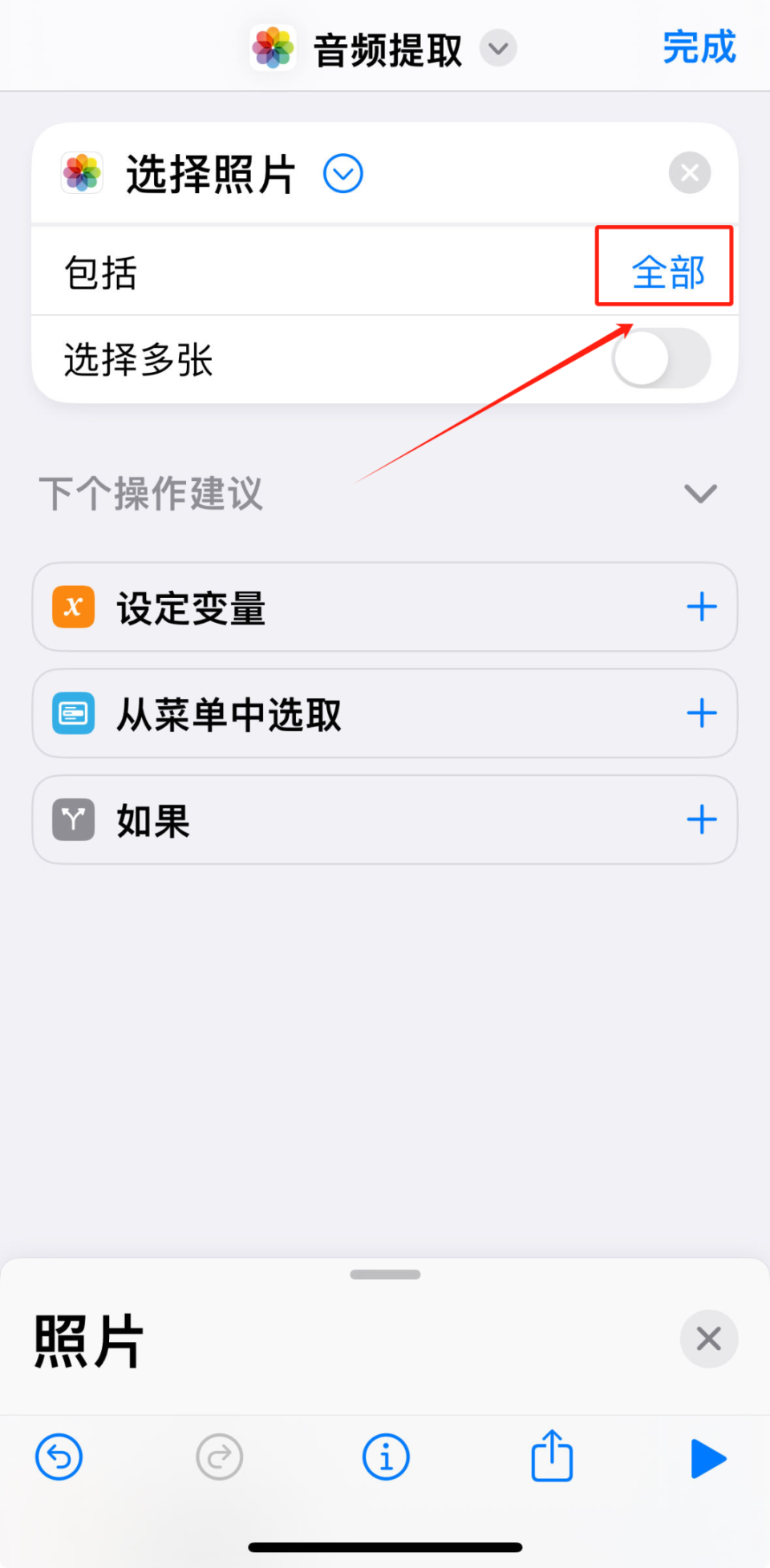The height and width of the screenshot is (1568, 770).
Task: Open shortcut details via info icon
Action: click(385, 1457)
